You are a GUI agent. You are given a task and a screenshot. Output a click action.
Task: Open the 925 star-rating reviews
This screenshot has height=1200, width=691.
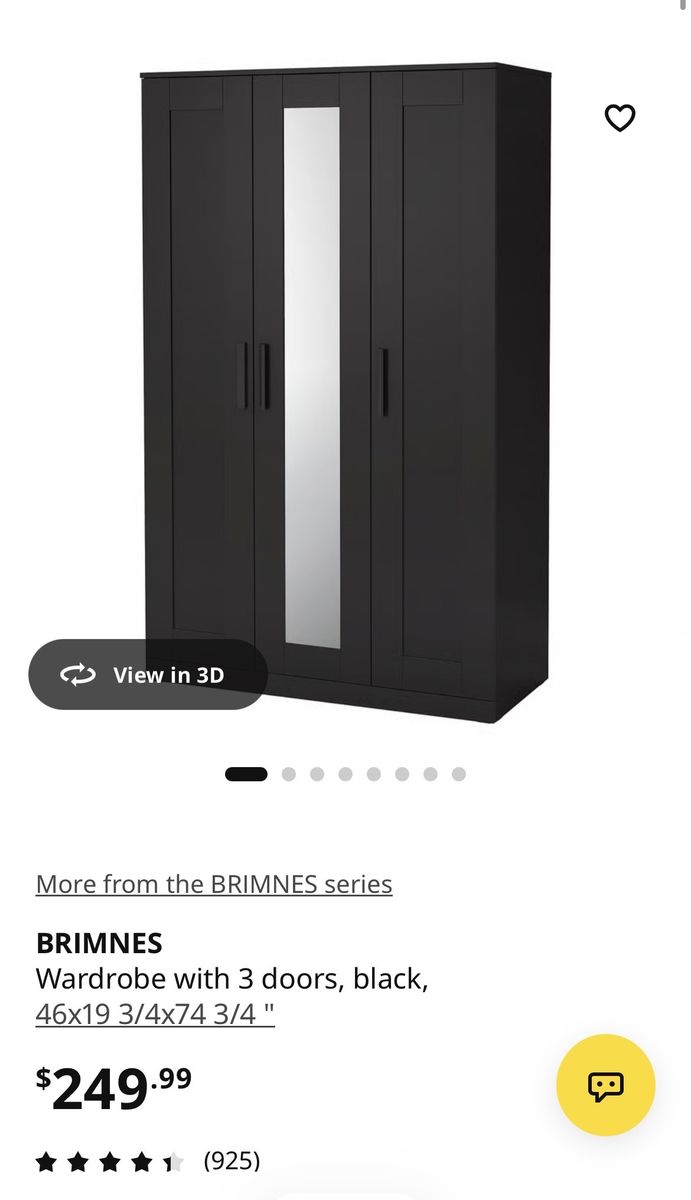tap(148, 1161)
